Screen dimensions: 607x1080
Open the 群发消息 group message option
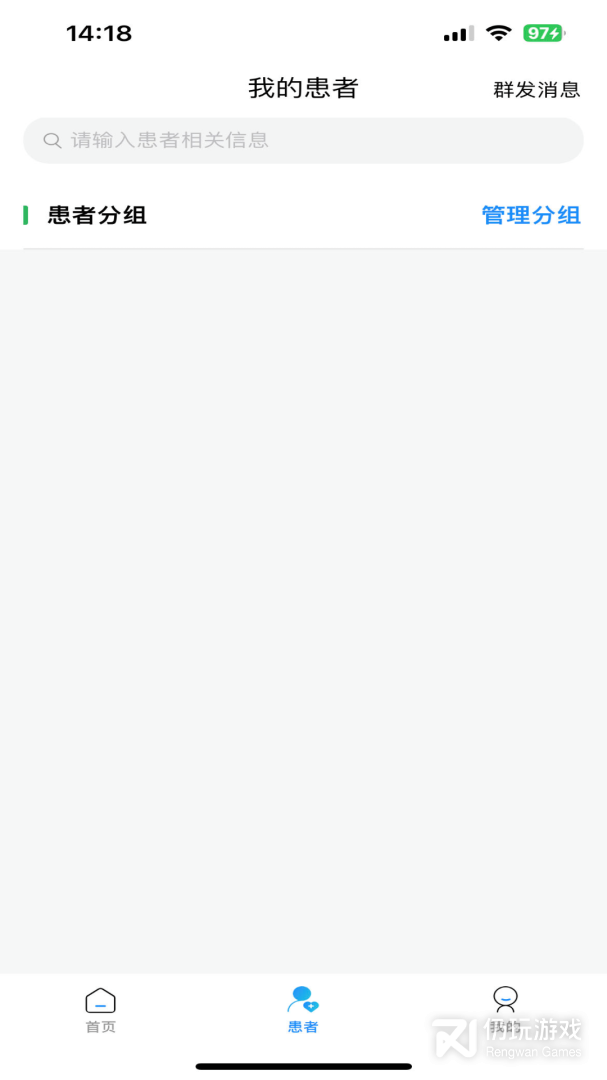(x=536, y=90)
